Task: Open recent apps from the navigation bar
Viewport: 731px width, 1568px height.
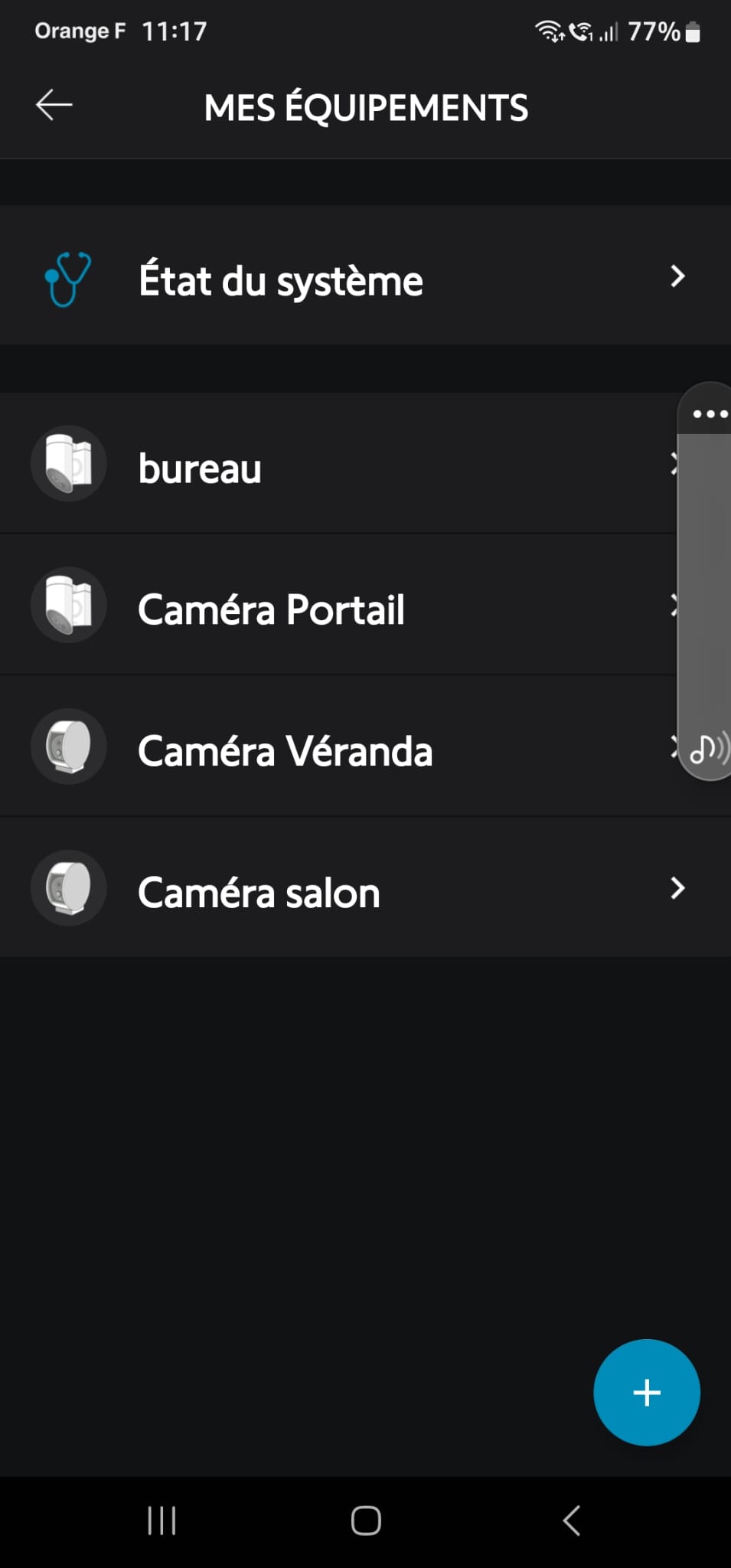Action: 162,1521
